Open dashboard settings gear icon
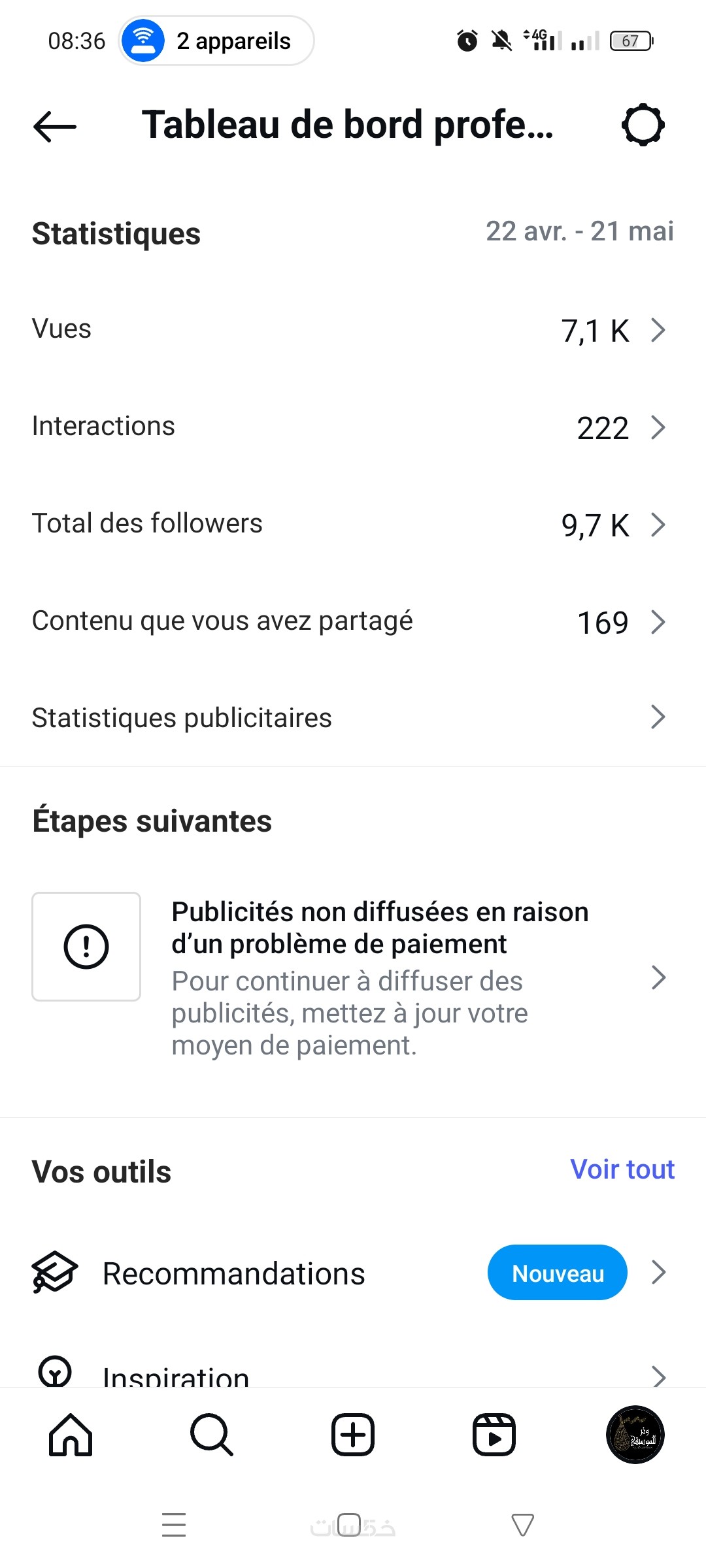 click(x=643, y=125)
